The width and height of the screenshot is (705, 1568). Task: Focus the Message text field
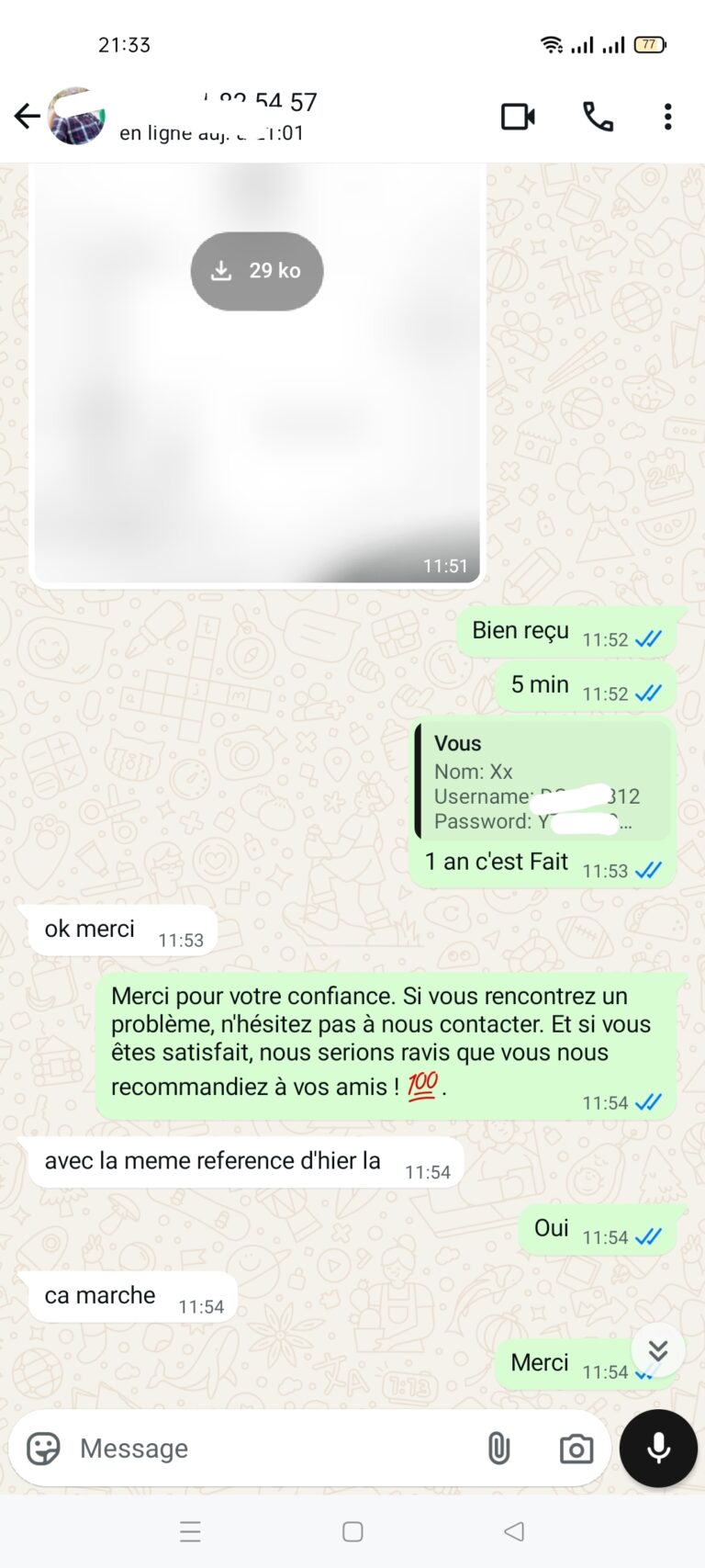point(266,1449)
